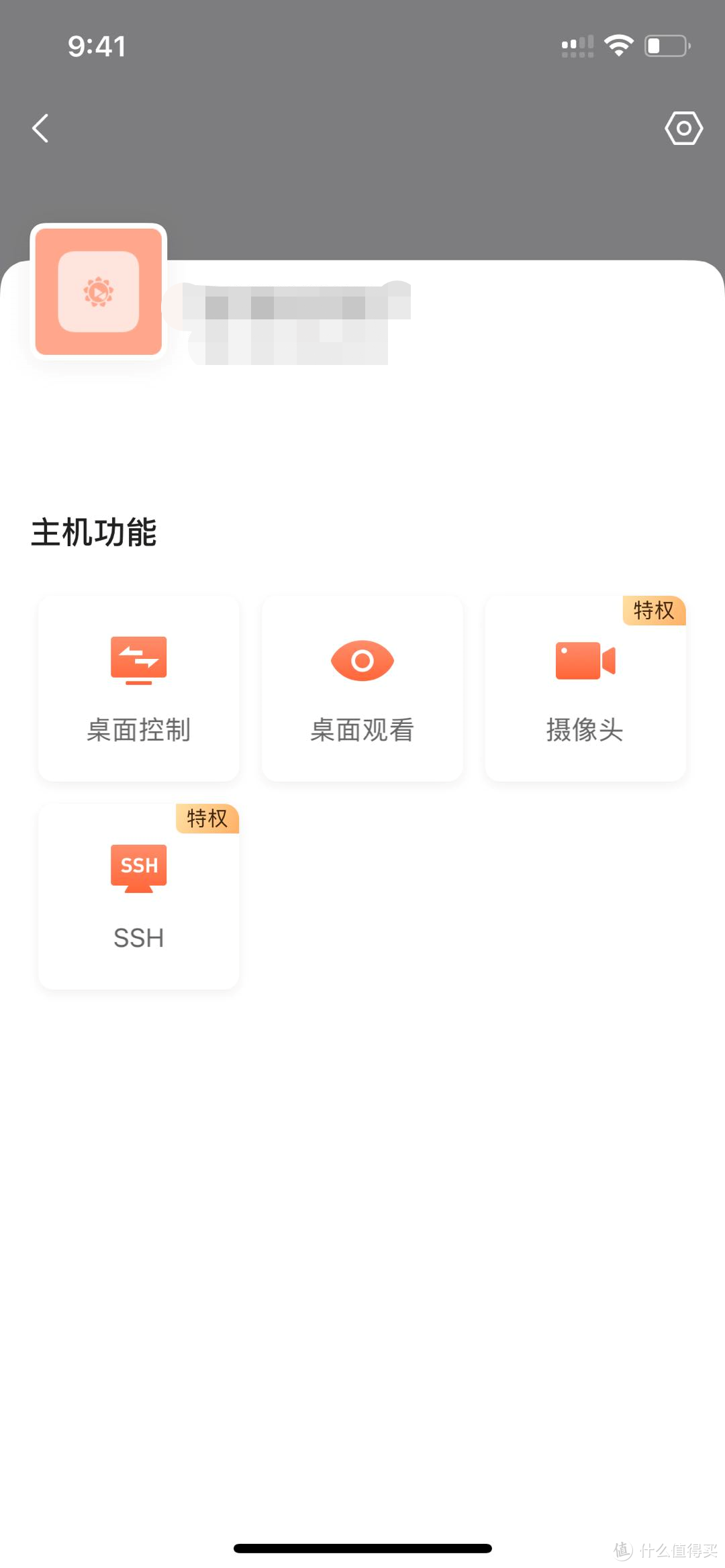
Task: Click the 特权 badge on the SSH card
Action: coord(208,819)
